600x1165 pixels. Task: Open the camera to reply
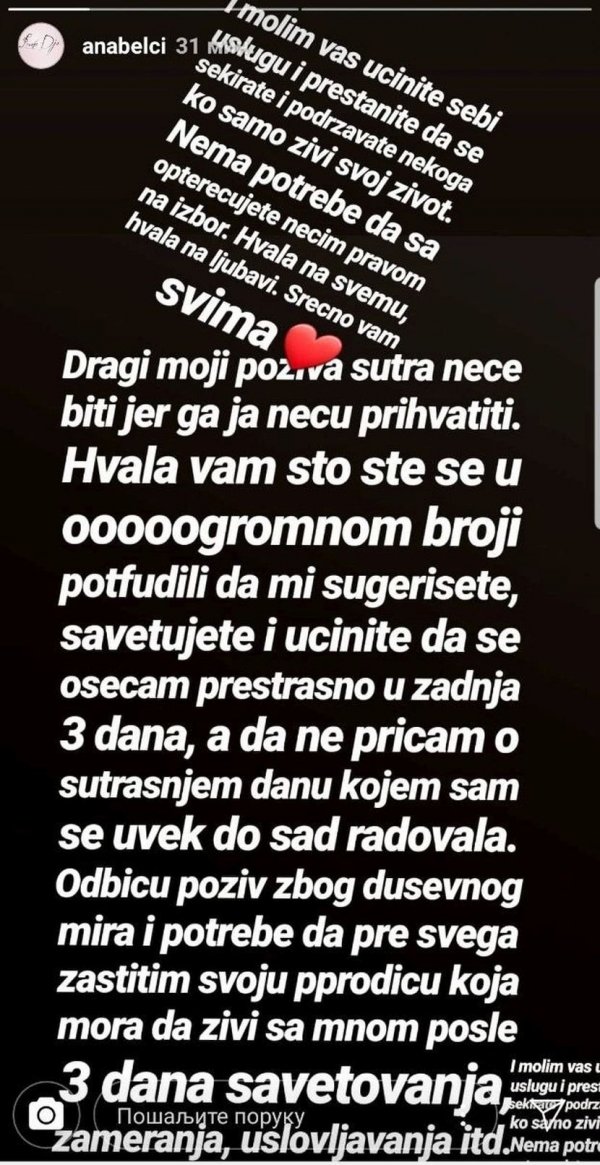click(46, 1114)
